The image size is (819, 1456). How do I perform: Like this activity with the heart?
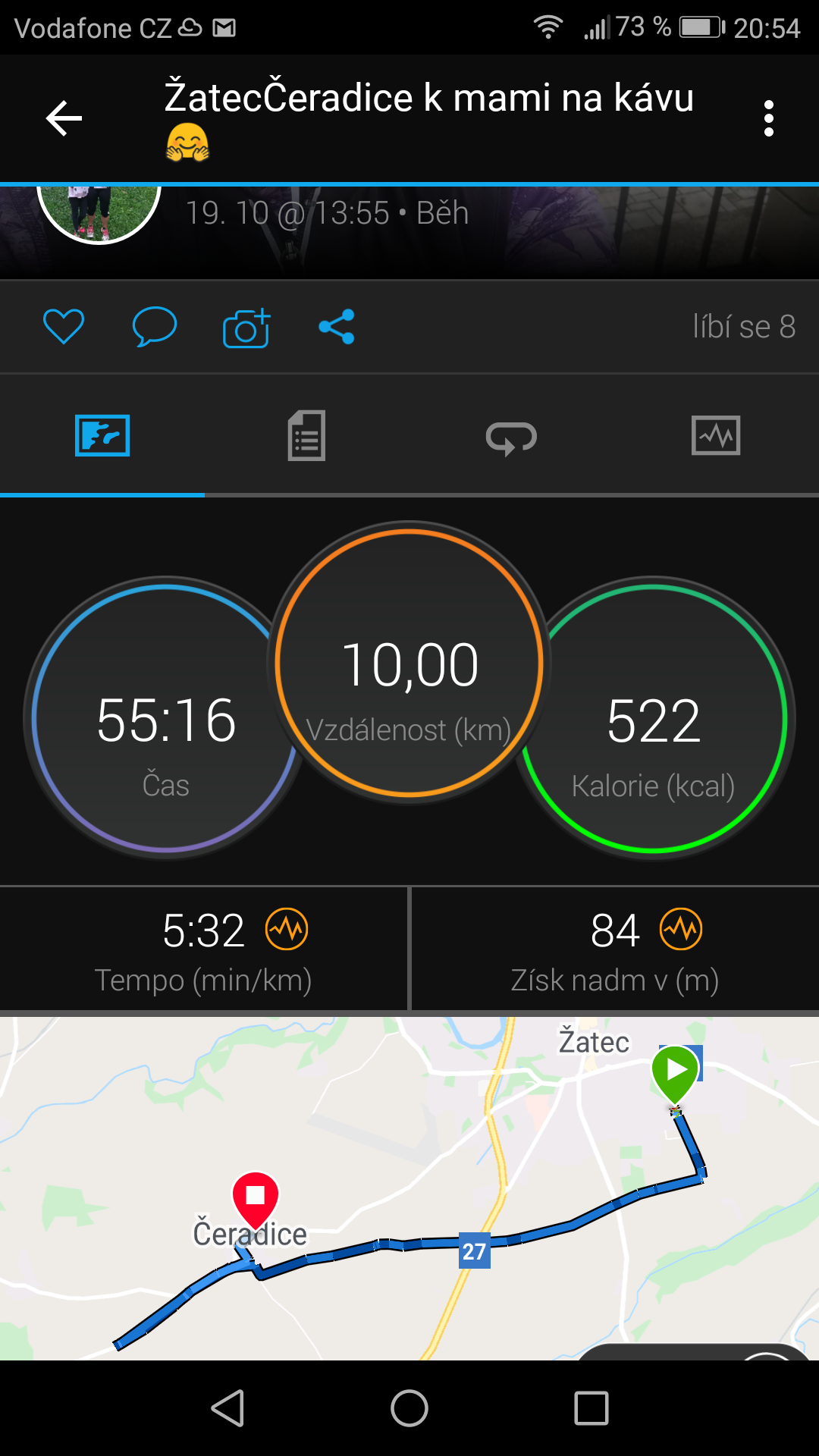(x=64, y=327)
